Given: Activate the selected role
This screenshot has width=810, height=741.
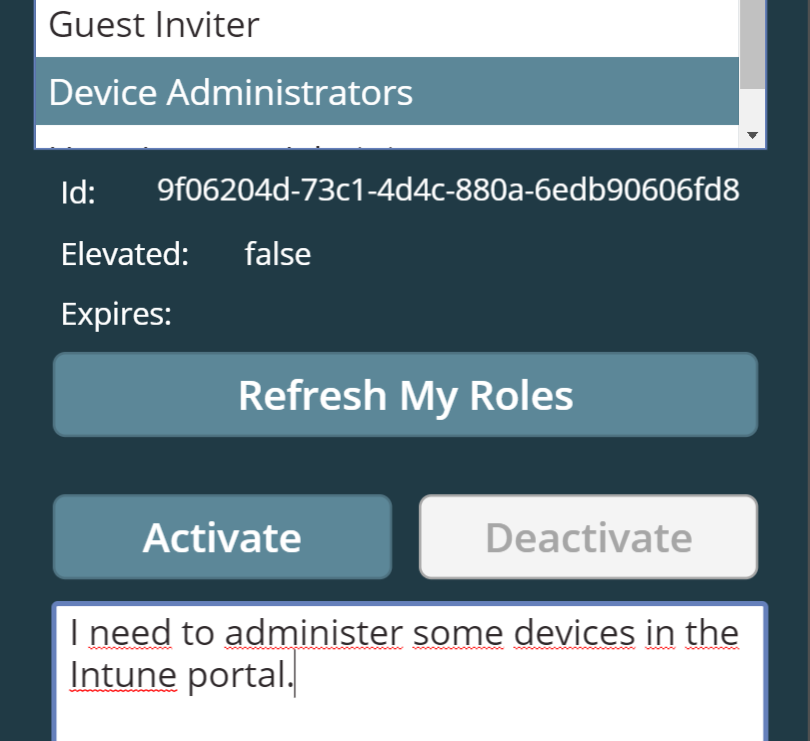Looking at the screenshot, I should coord(222,537).
